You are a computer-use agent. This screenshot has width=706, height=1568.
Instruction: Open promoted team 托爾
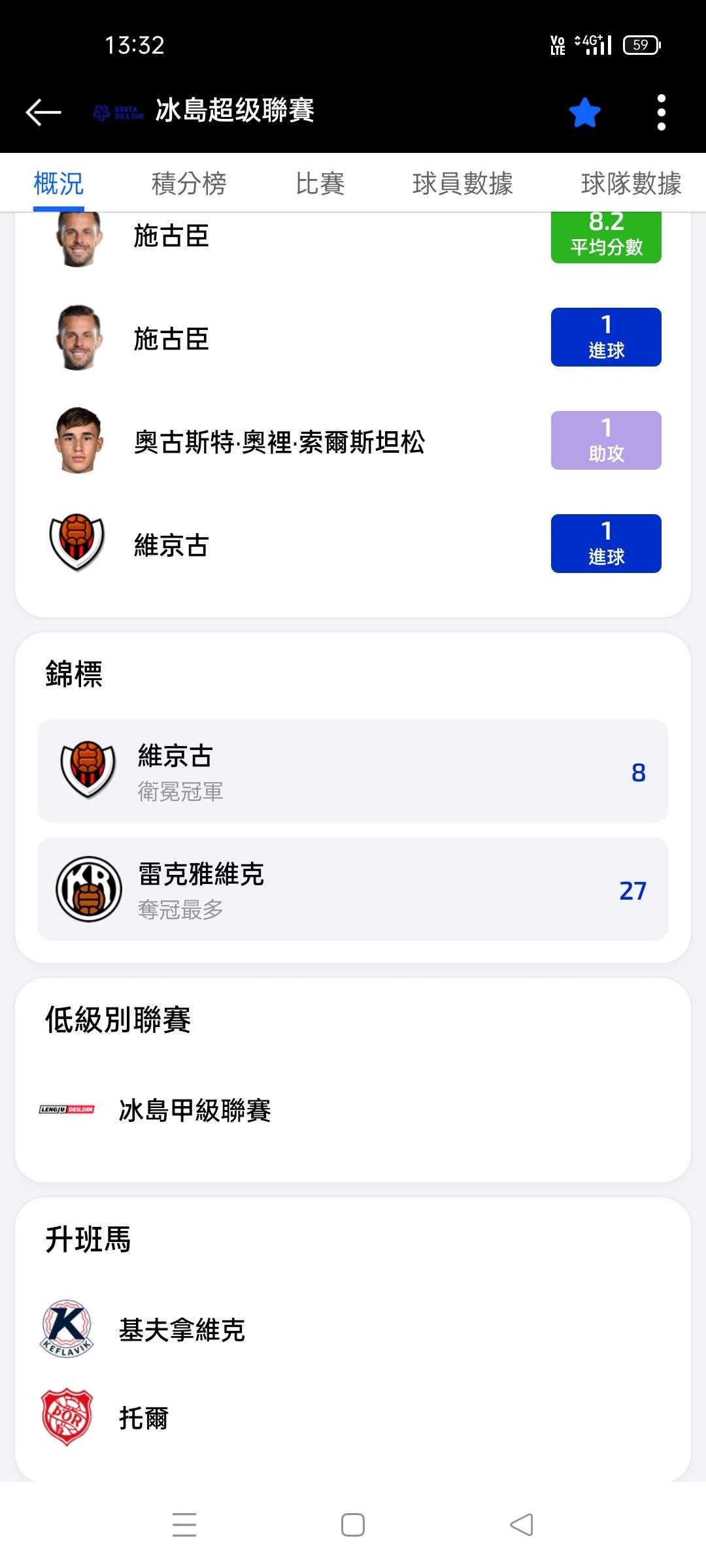[x=144, y=1418]
